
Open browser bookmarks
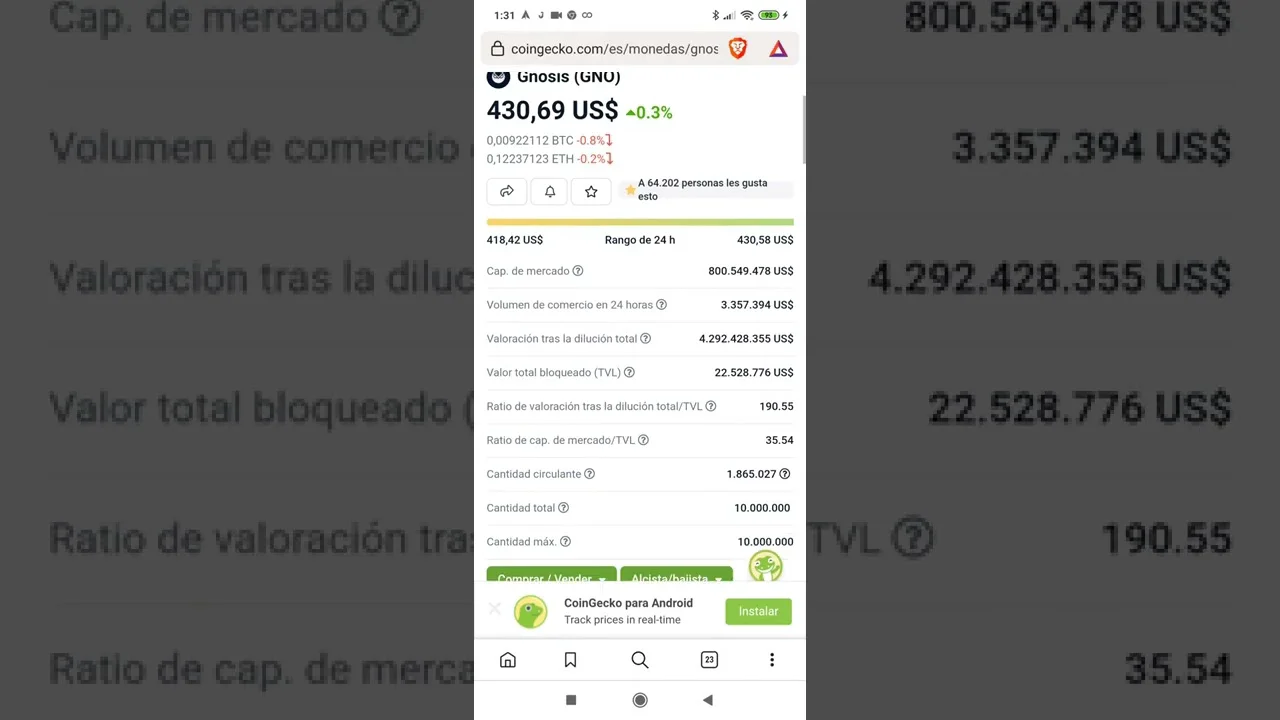coord(570,660)
